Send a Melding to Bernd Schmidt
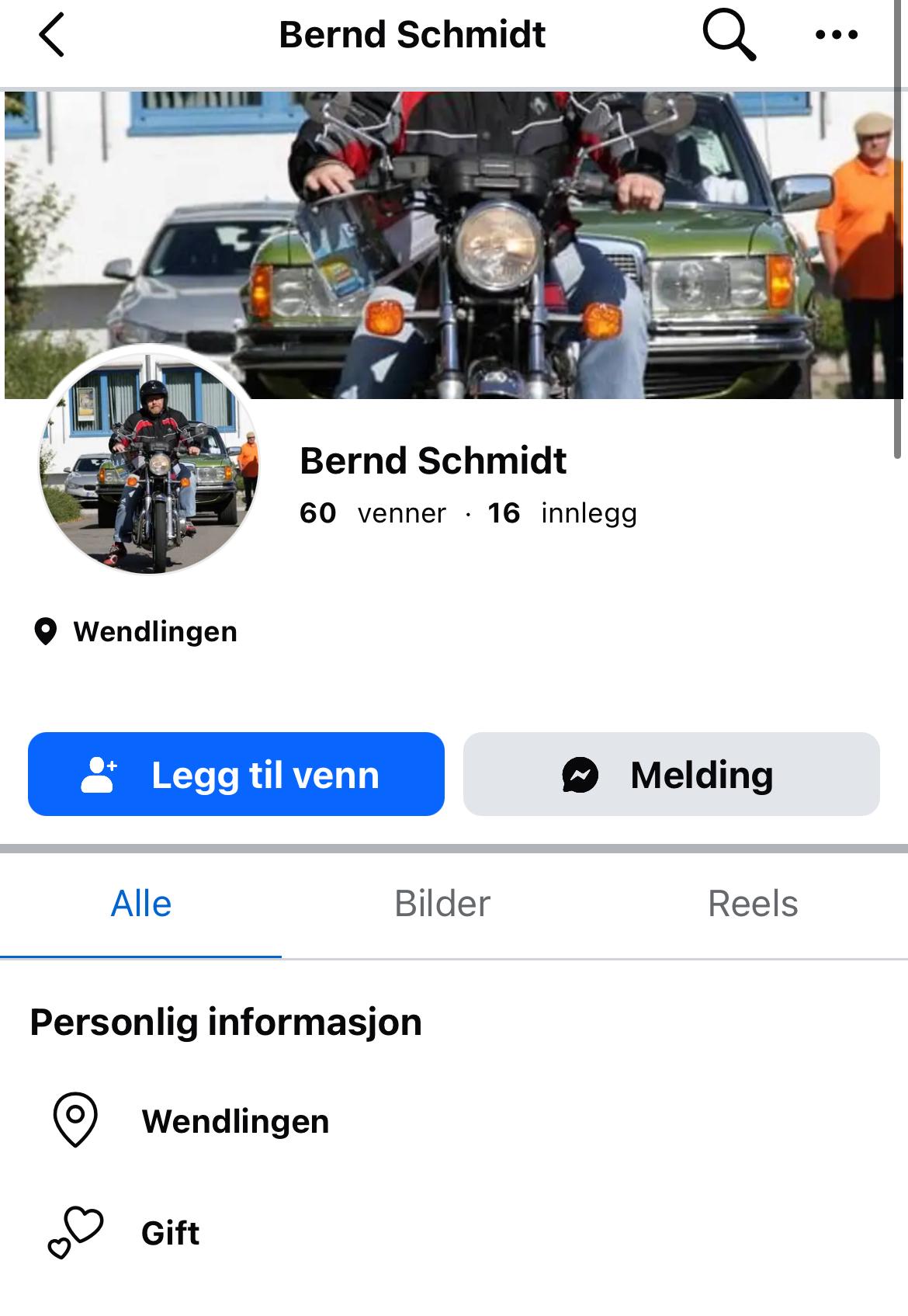Screen dimensions: 908x1316 (671, 774)
